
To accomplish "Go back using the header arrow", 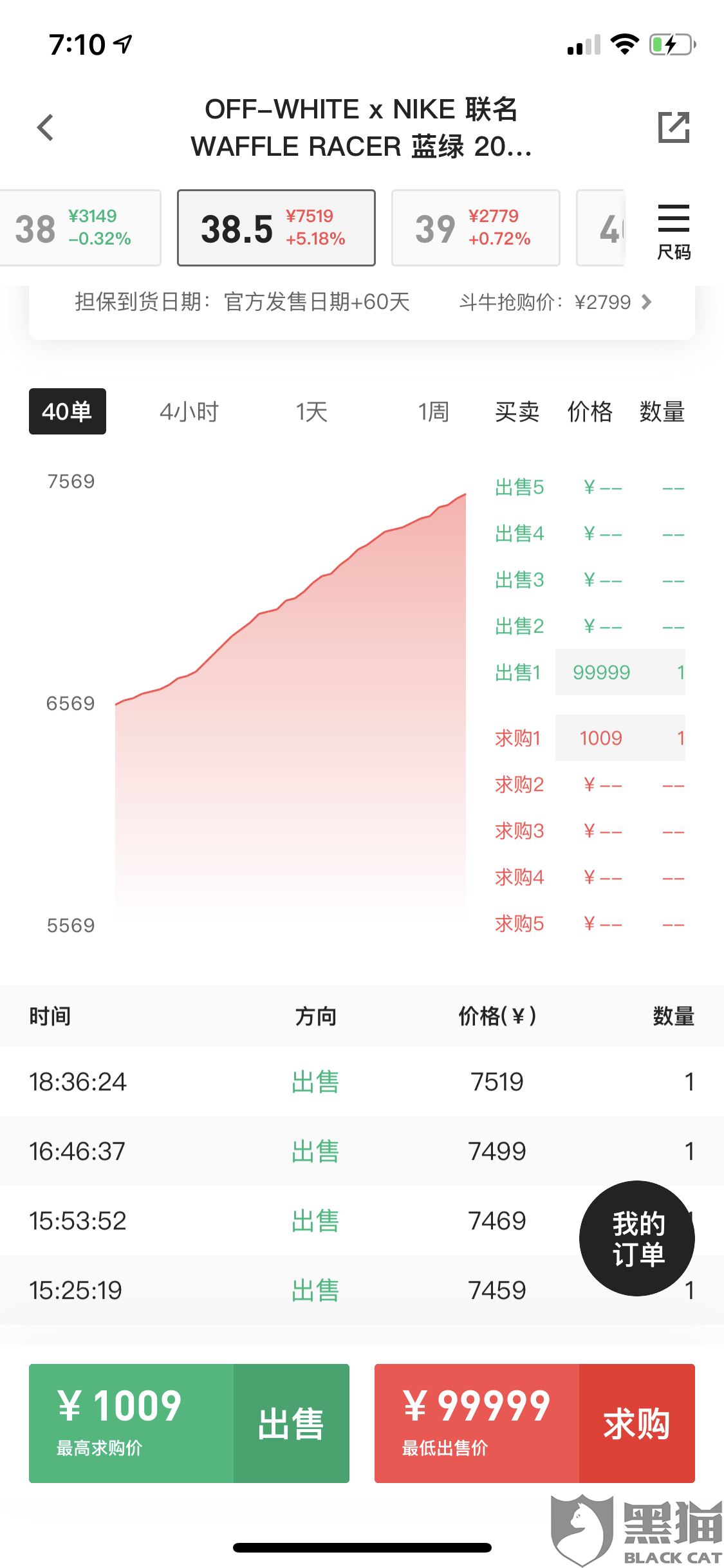I will pos(45,127).
